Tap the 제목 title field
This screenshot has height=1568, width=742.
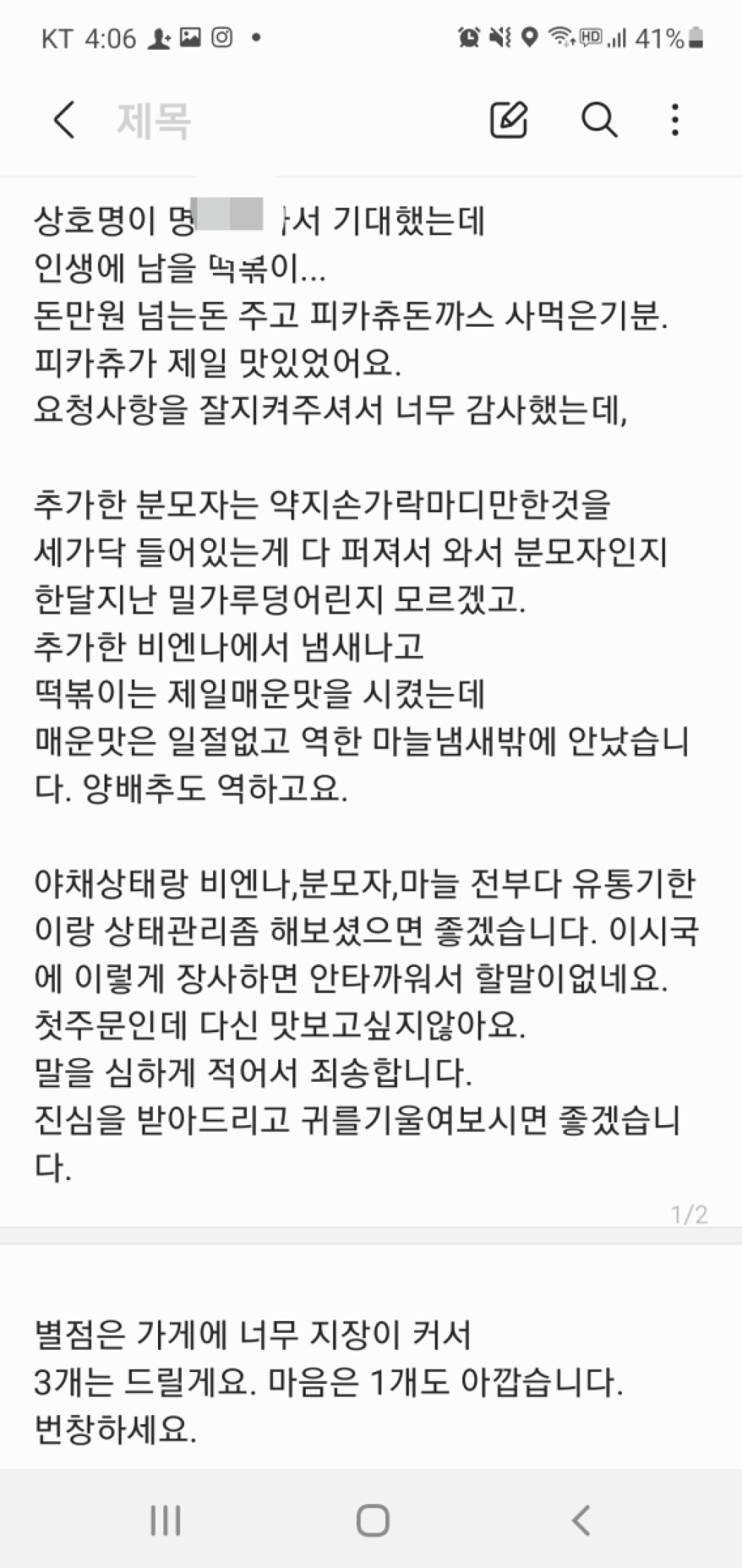pos(154,120)
